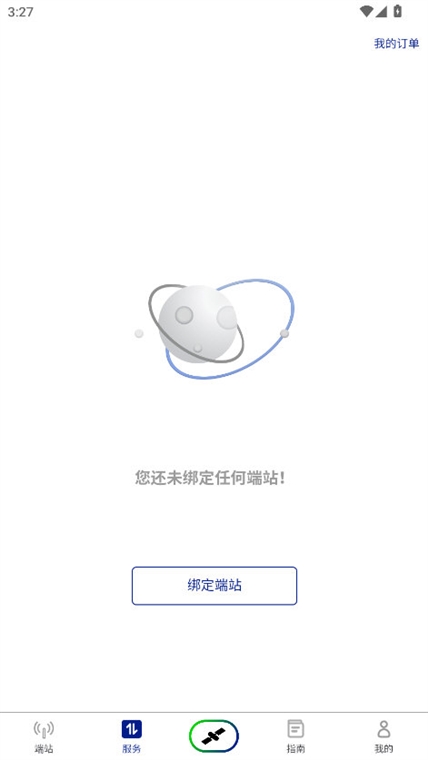This screenshot has width=428, height=760.
Task: Open 我的订单 link
Action: point(396,43)
